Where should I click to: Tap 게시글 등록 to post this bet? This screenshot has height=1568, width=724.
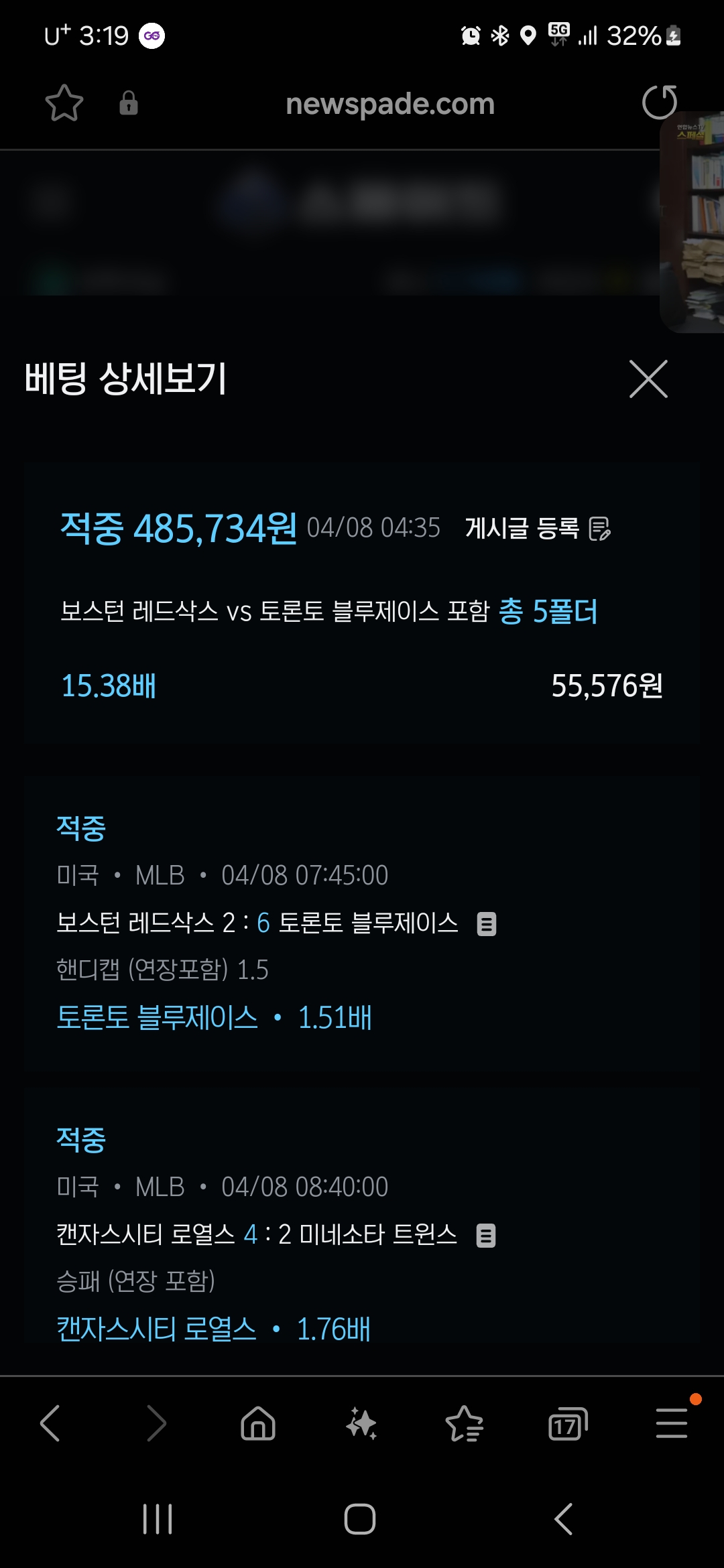tap(538, 528)
